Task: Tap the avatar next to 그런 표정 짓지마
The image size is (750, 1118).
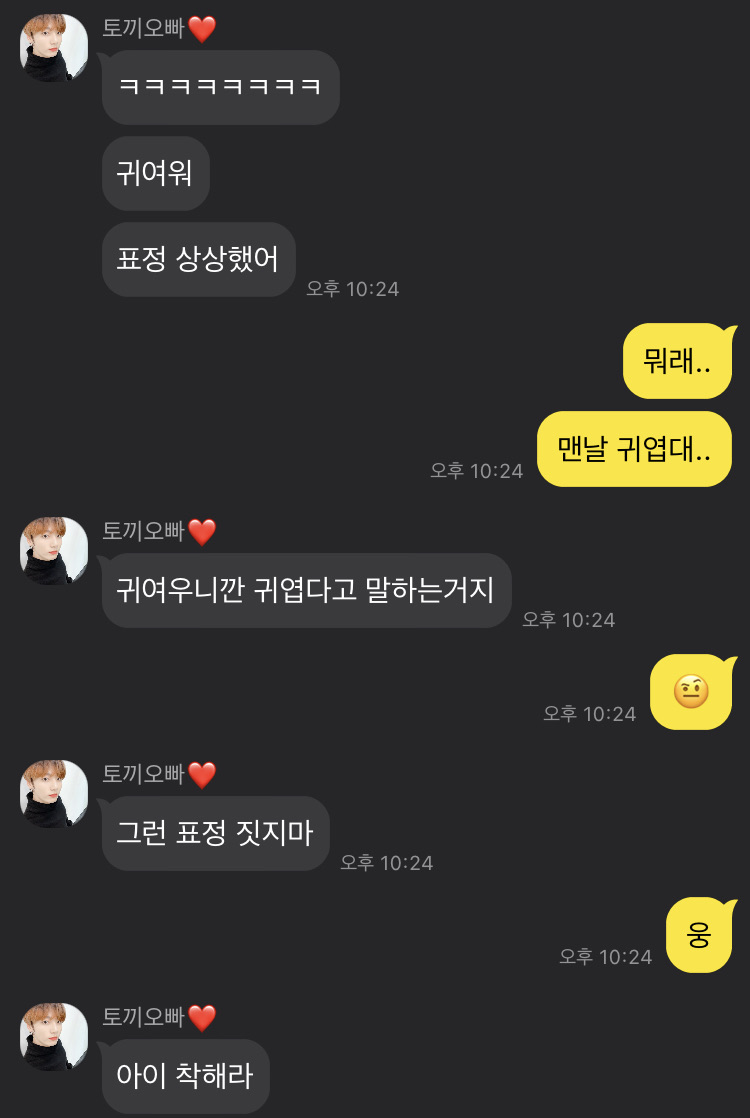Action: 54,794
